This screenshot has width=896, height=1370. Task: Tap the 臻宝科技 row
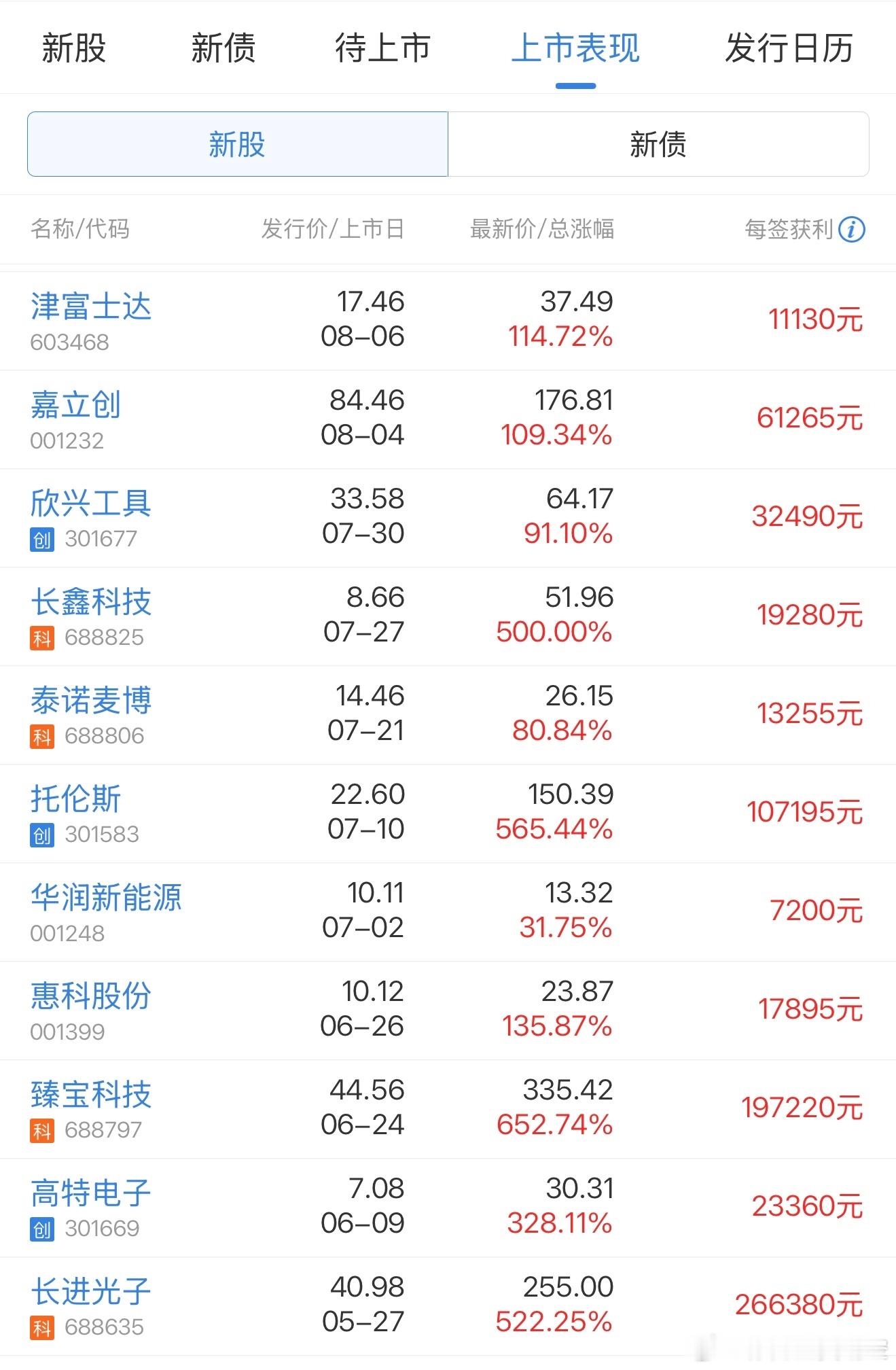[448, 1109]
